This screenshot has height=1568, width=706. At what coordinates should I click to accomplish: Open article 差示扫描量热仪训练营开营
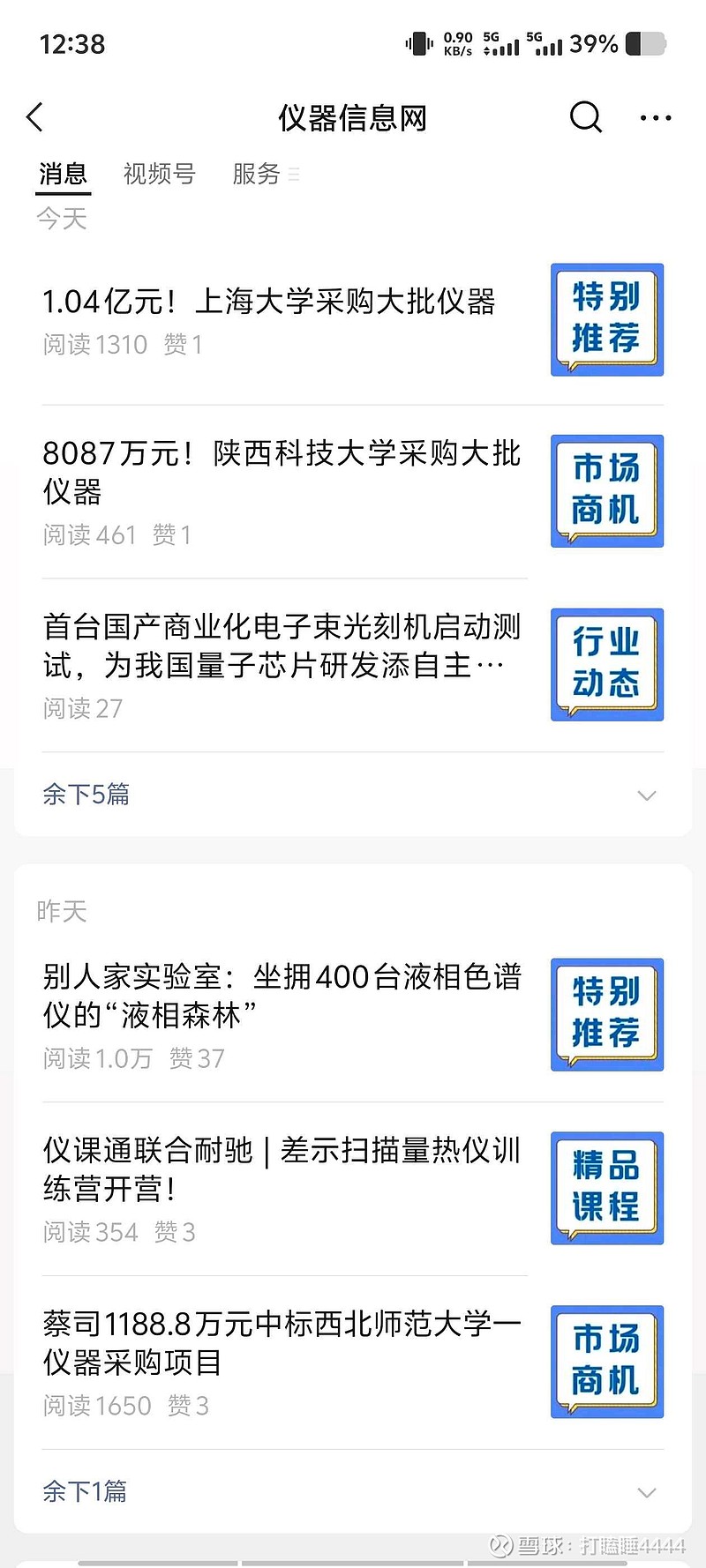pyautogui.click(x=353, y=1188)
